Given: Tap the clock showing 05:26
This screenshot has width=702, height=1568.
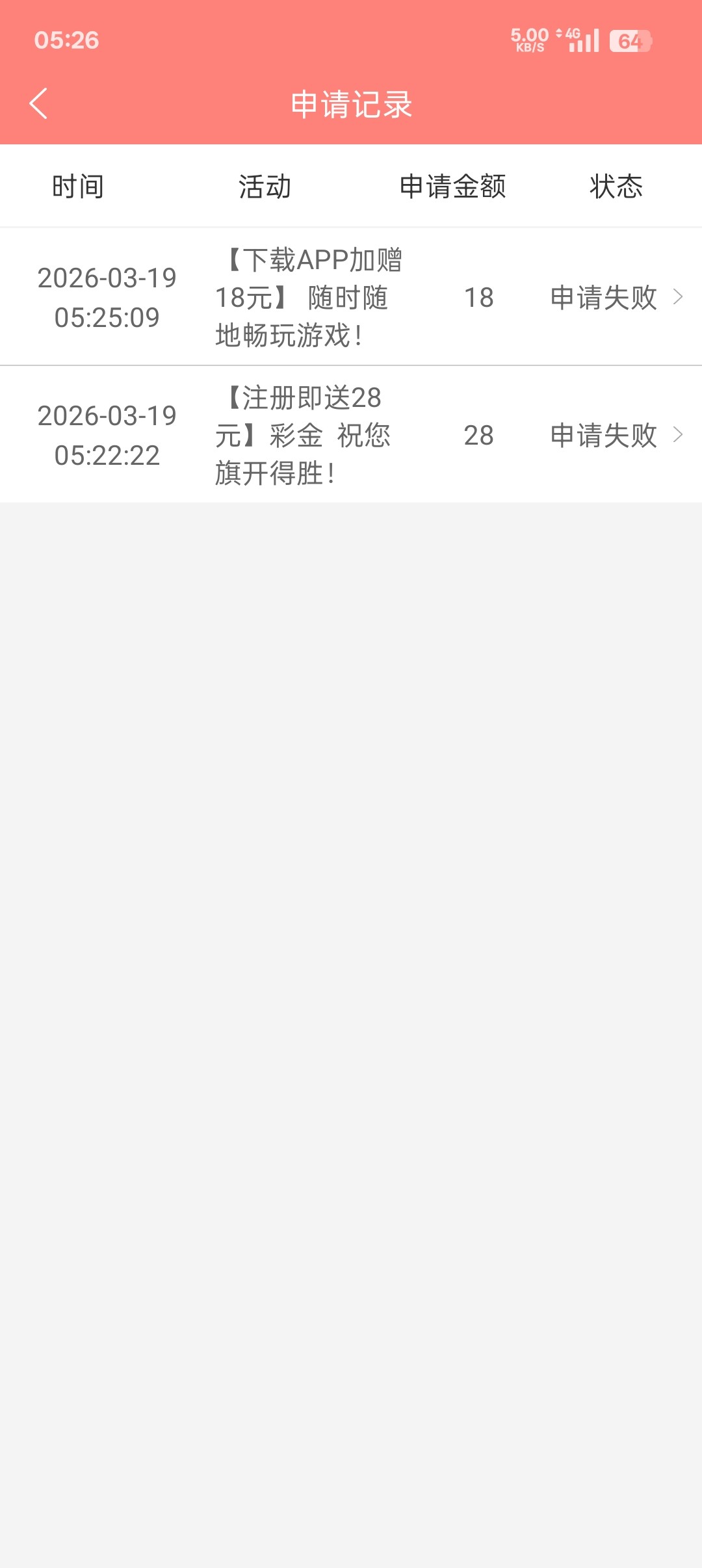Looking at the screenshot, I should pos(65,40).
